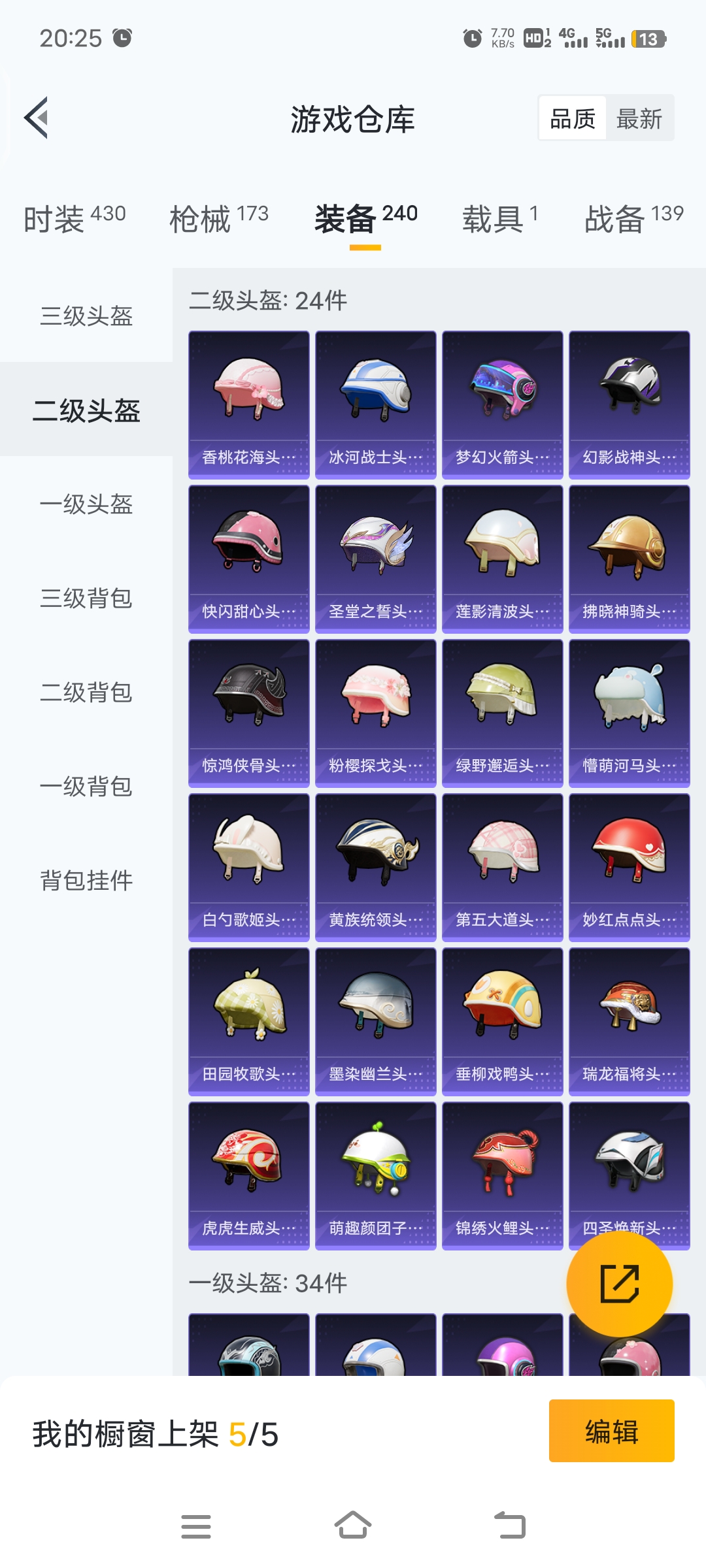Open the 香桃花海 helmet item

(x=248, y=404)
